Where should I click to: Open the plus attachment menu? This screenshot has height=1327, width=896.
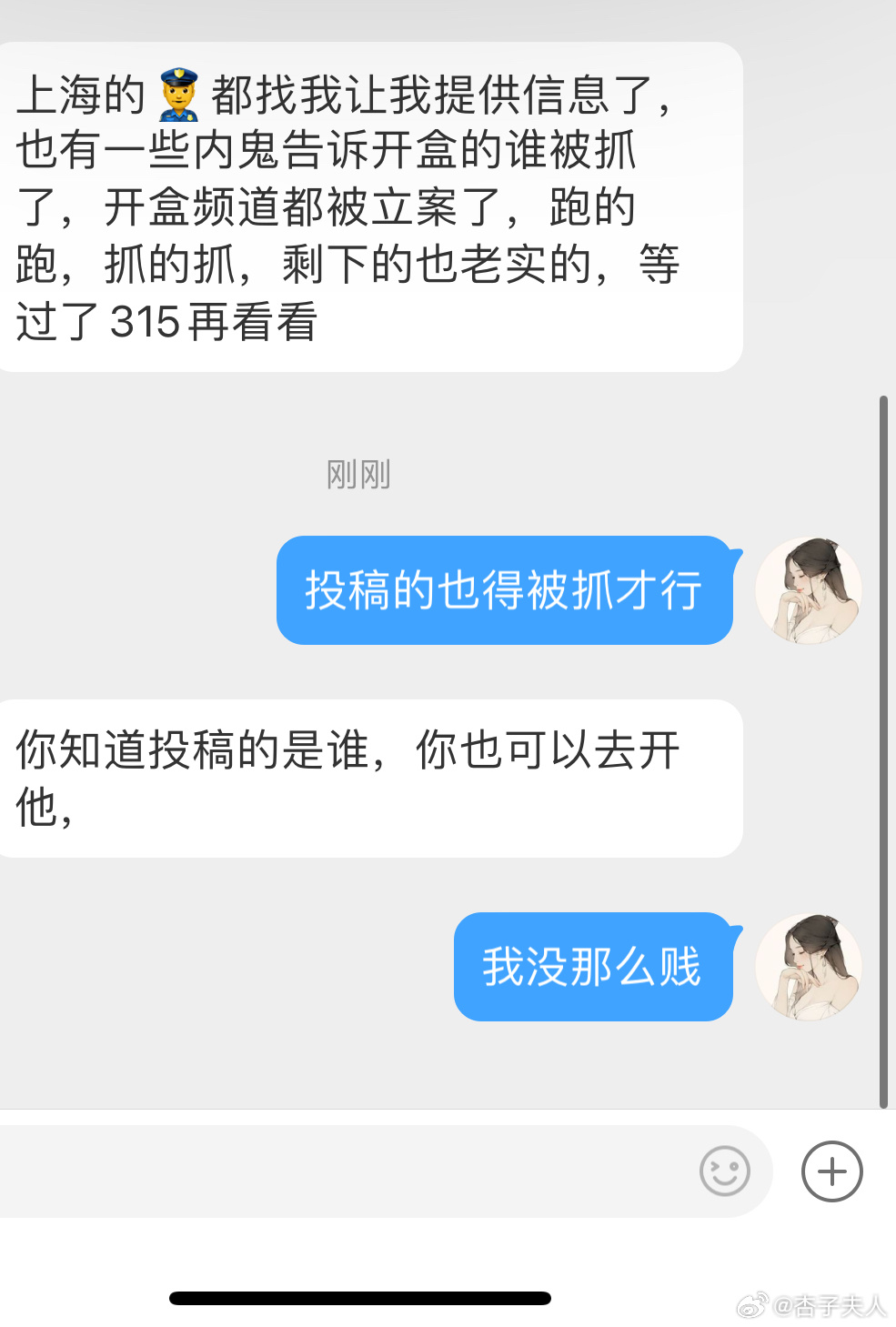(831, 1171)
